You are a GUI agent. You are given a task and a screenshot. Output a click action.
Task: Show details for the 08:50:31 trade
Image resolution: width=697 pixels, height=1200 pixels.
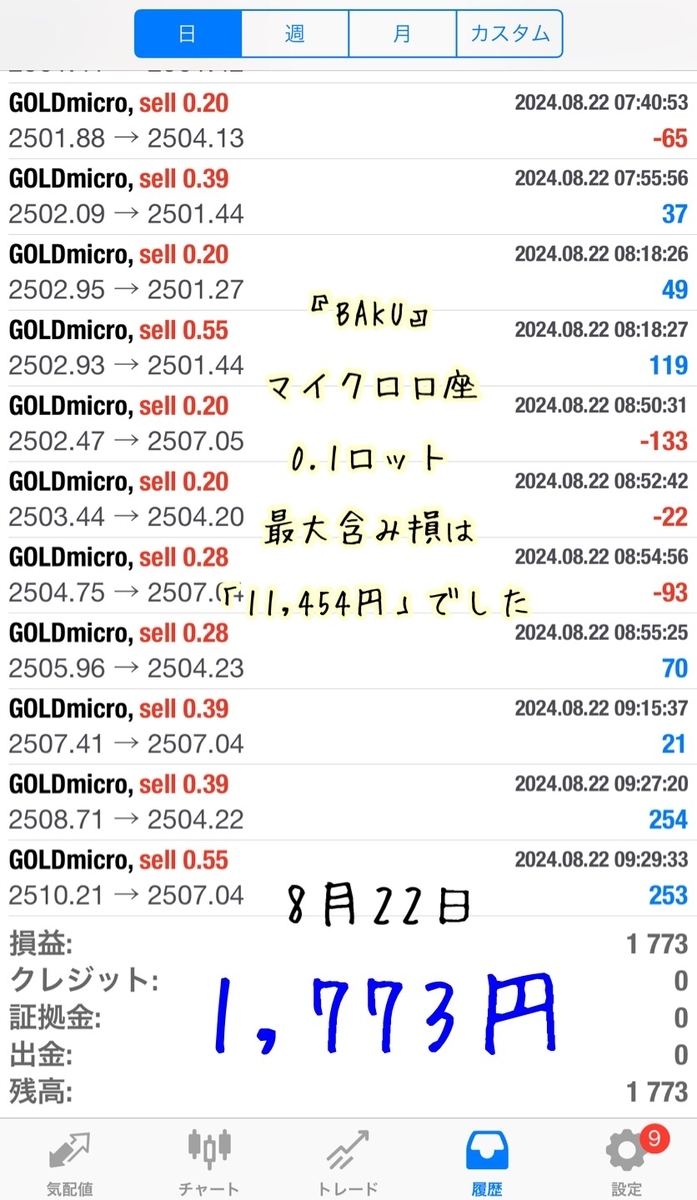pyautogui.click(x=348, y=423)
